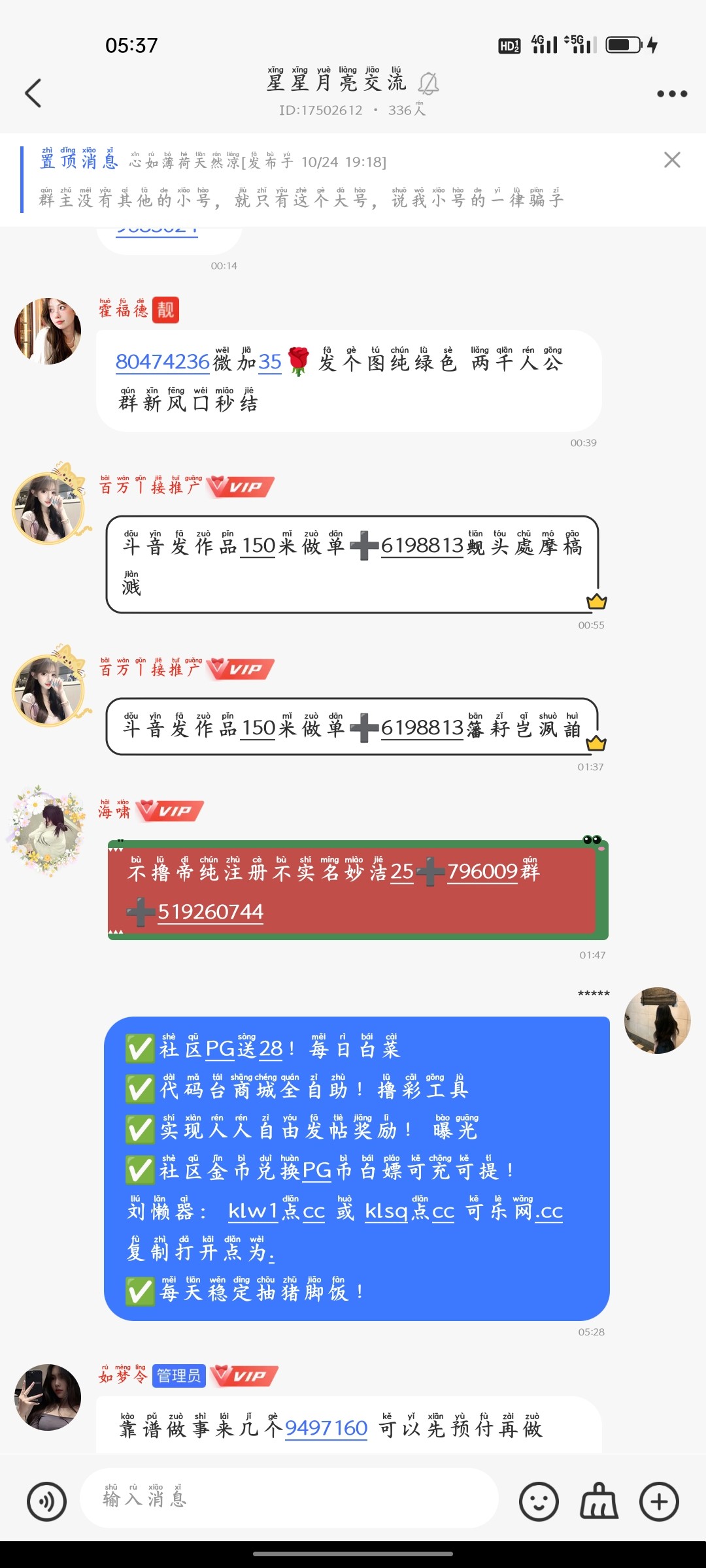The height and width of the screenshot is (1568, 706).
Task: Open my own avatar beside the blue message
Action: tap(657, 1020)
